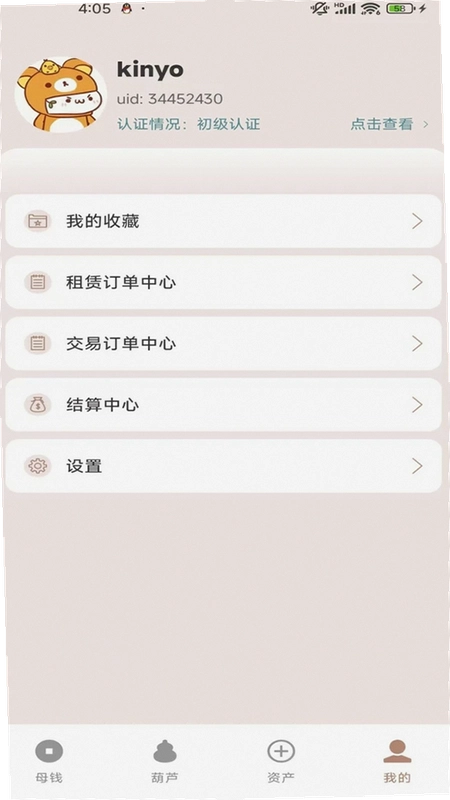
Task: Open 交易订单中心 trade orders
Action: pos(223,343)
